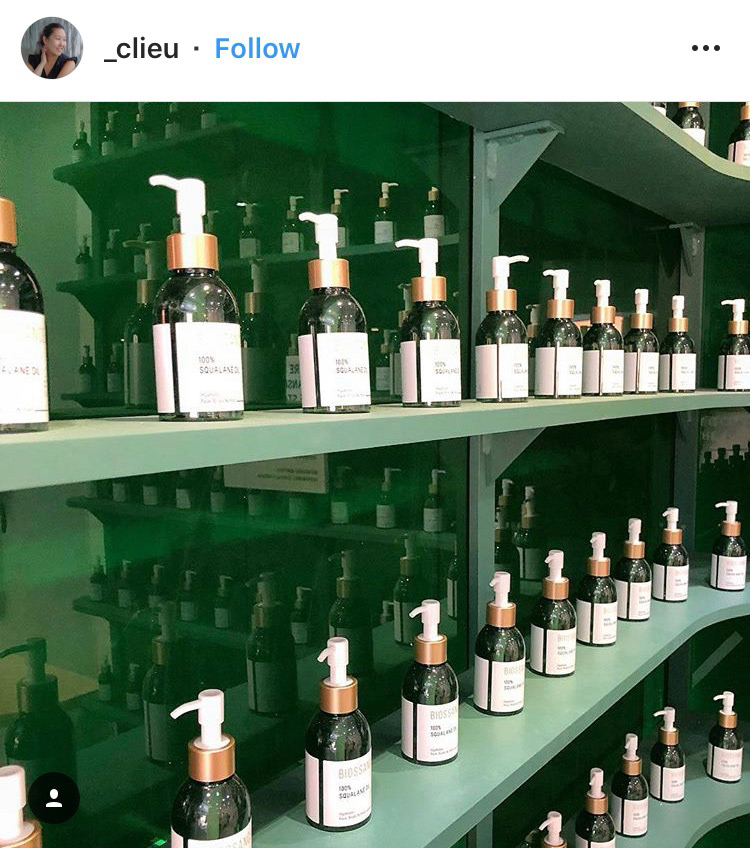Open the post overflow menu
Screen dimensions: 750x848
pos(705,49)
